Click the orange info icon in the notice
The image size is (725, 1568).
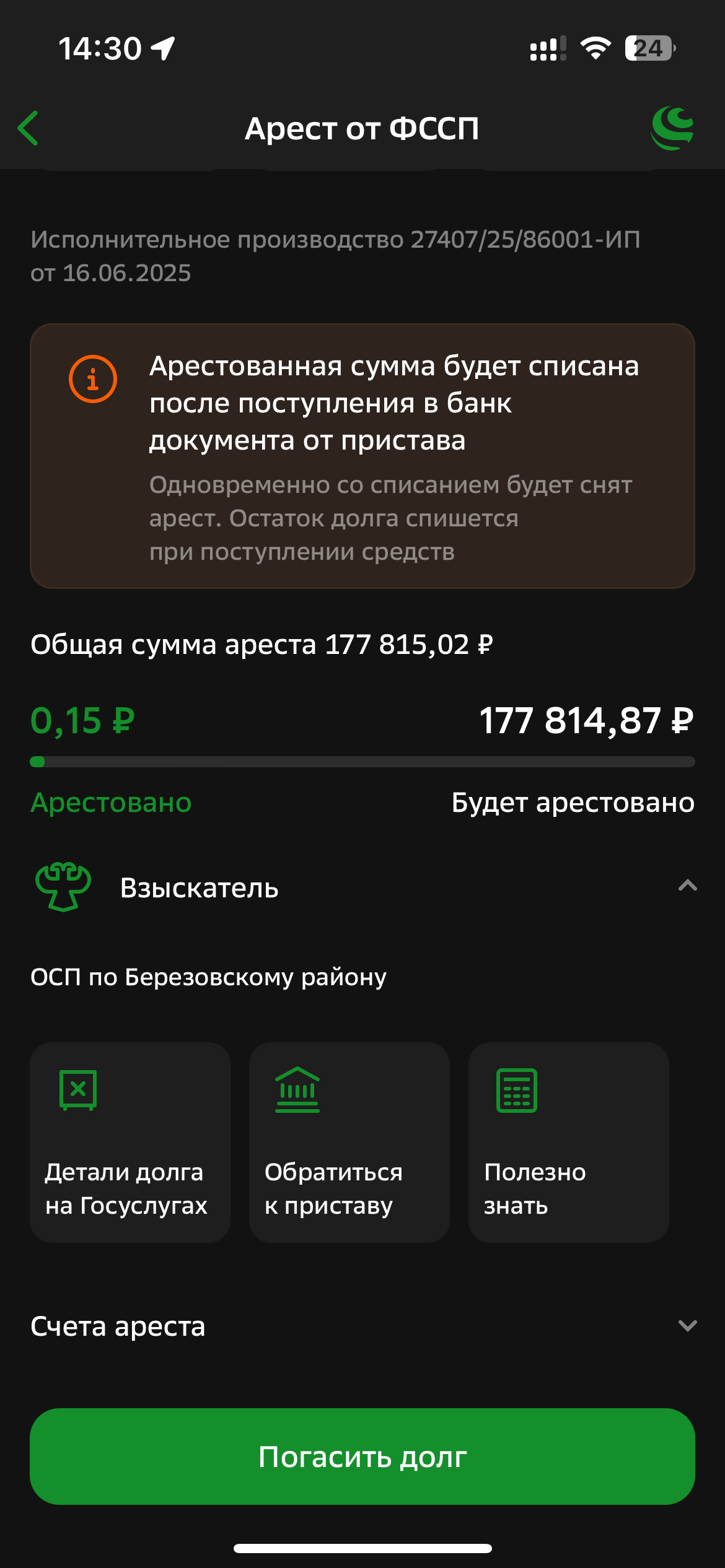(x=93, y=378)
